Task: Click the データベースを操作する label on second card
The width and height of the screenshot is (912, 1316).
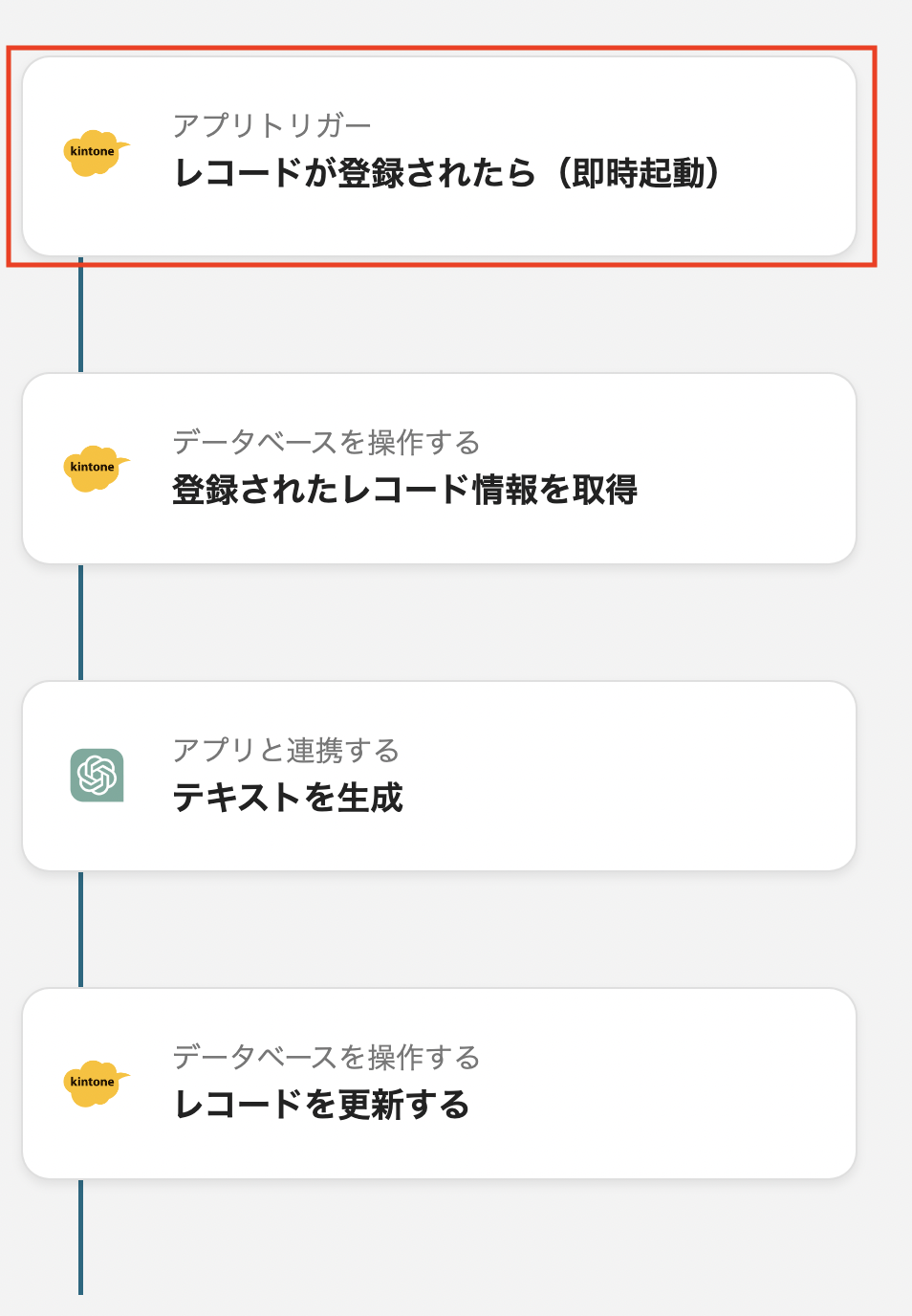Action: coord(327,442)
